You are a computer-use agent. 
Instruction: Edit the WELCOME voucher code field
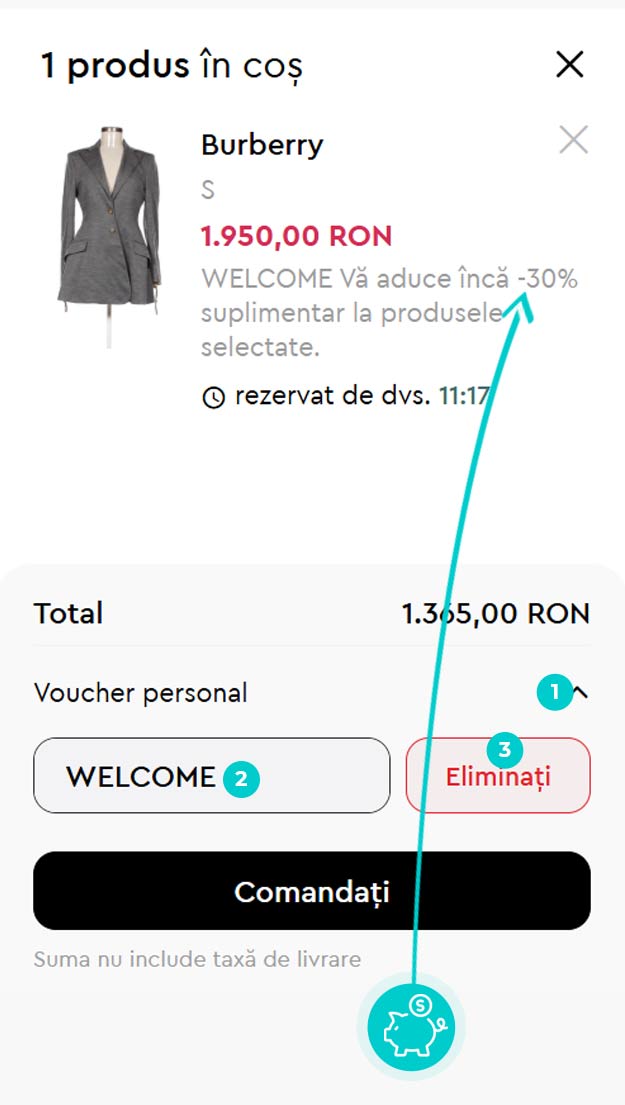click(x=211, y=776)
